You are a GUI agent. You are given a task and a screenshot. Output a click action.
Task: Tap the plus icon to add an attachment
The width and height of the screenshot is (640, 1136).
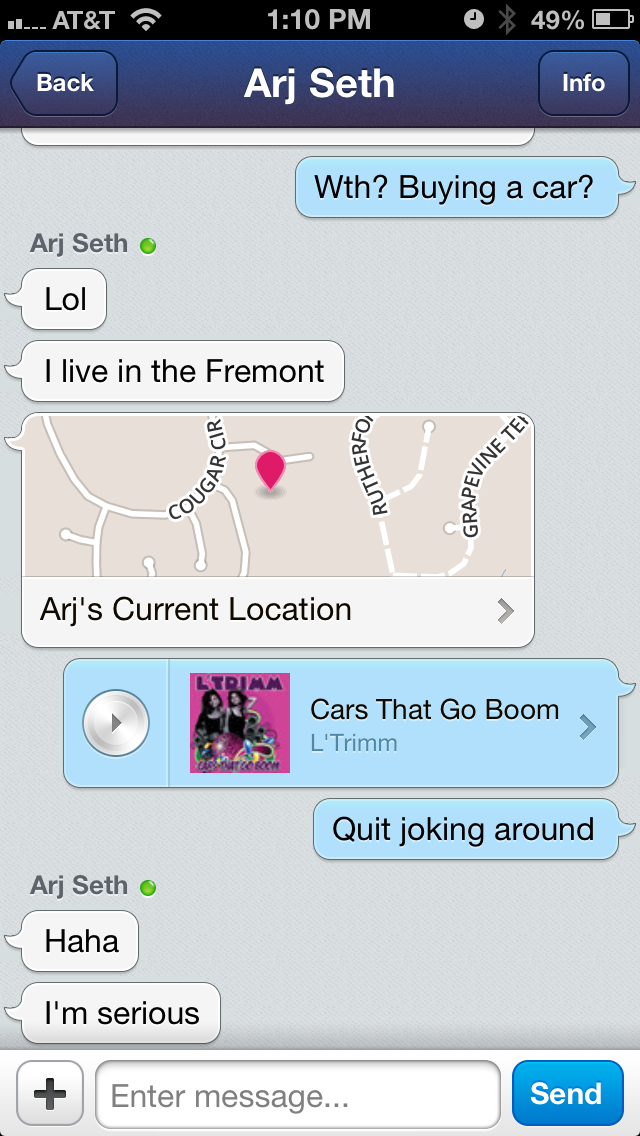(50, 1094)
